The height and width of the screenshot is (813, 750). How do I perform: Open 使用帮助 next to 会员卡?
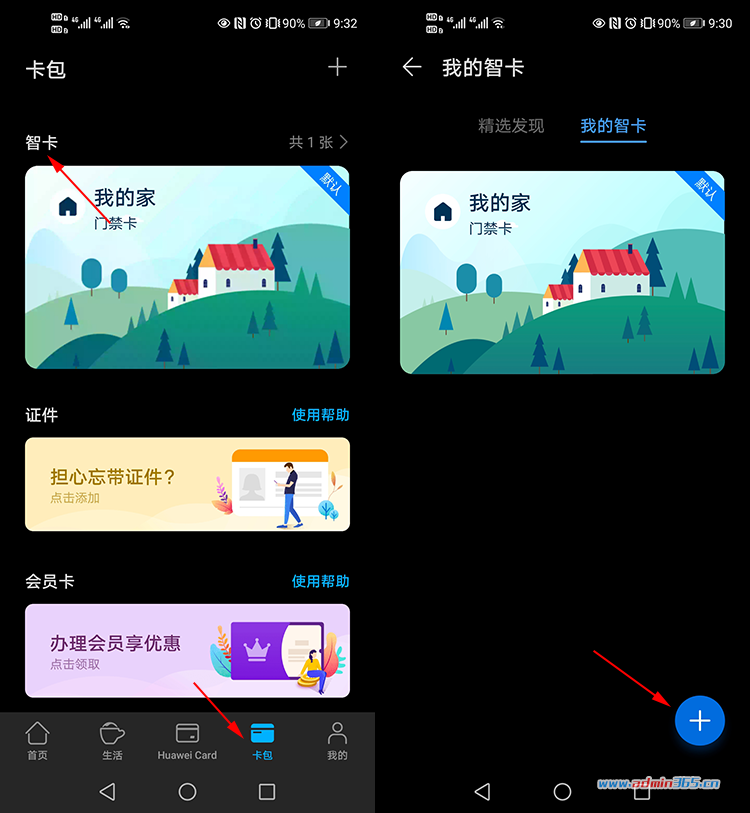tap(320, 581)
